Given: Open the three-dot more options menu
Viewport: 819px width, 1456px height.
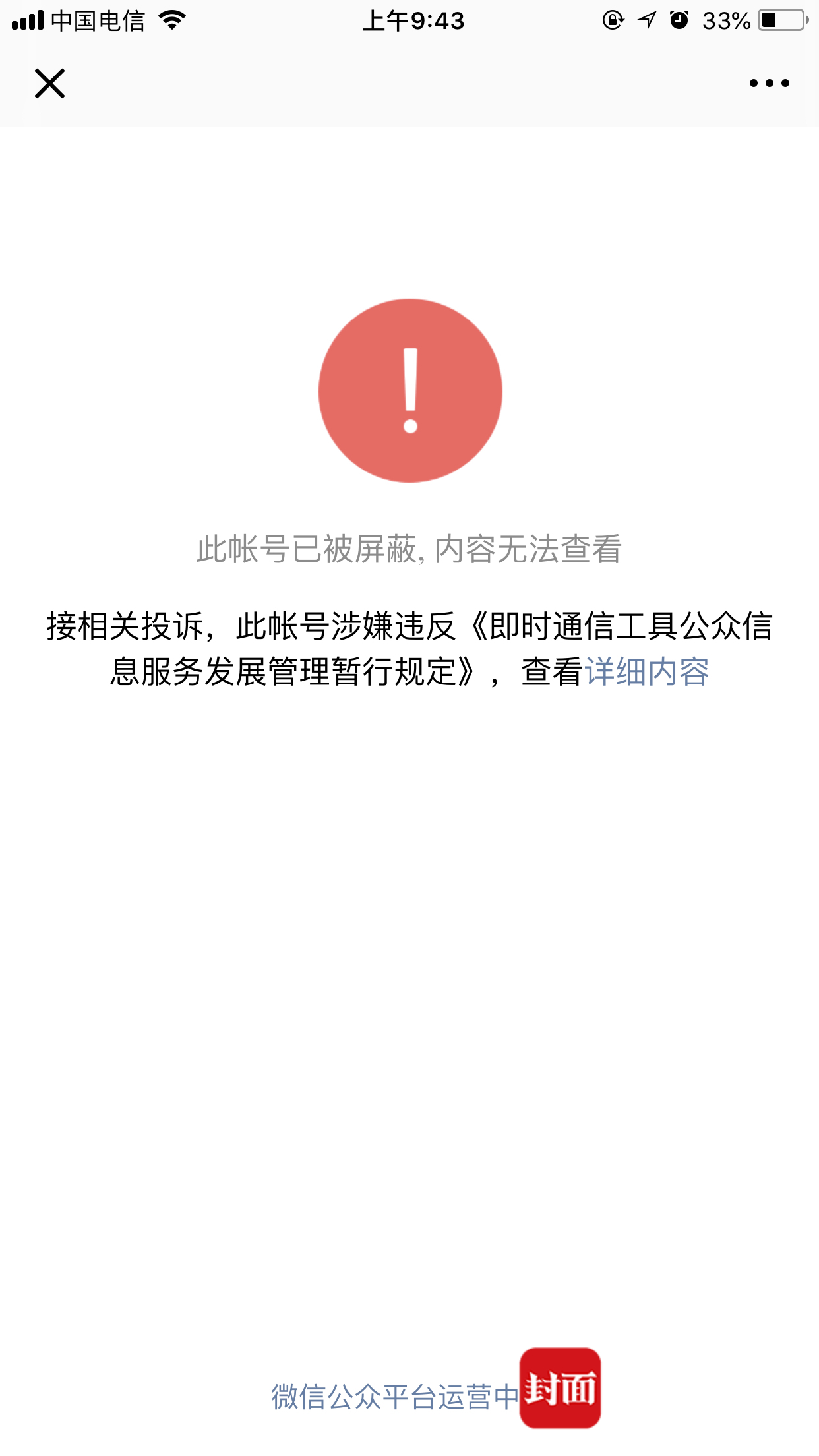Looking at the screenshot, I should coord(769,83).
